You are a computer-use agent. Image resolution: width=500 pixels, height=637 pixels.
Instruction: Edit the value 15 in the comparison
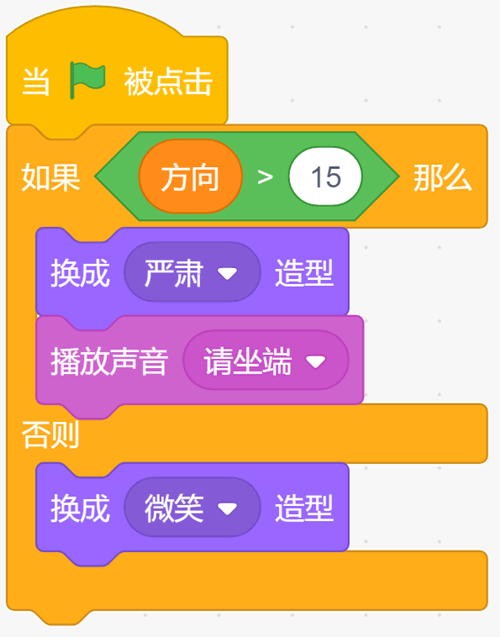click(x=325, y=176)
